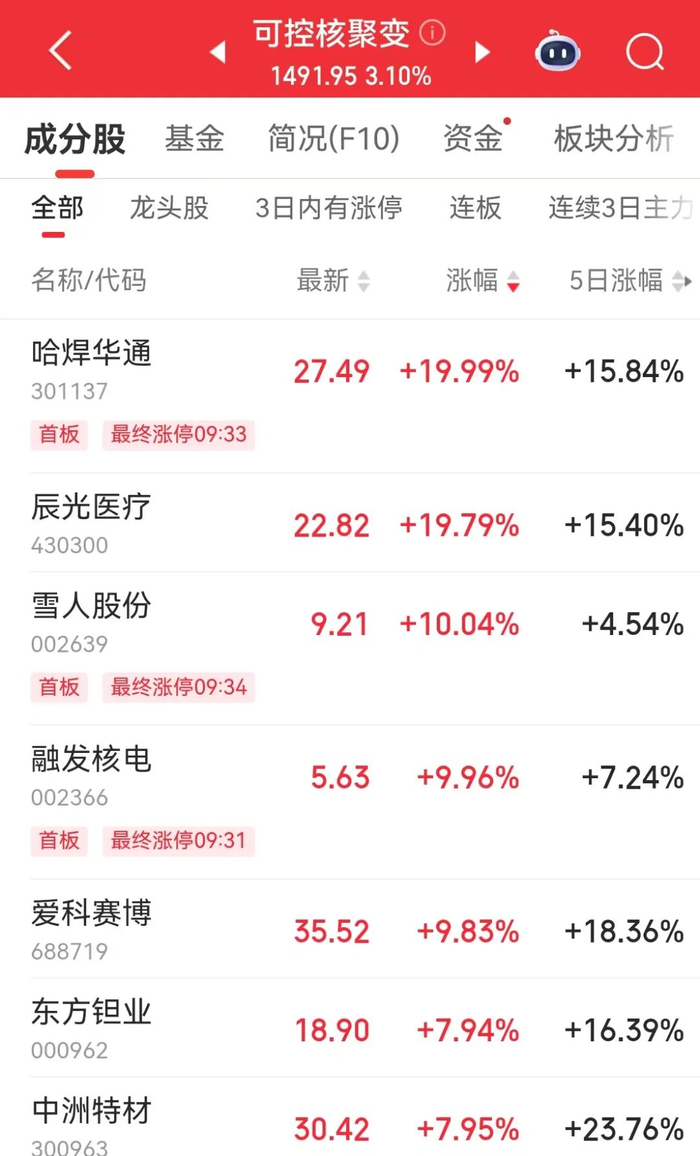Switch to the next sector with the right triangle
This screenshot has height=1156, width=700.
tap(483, 52)
